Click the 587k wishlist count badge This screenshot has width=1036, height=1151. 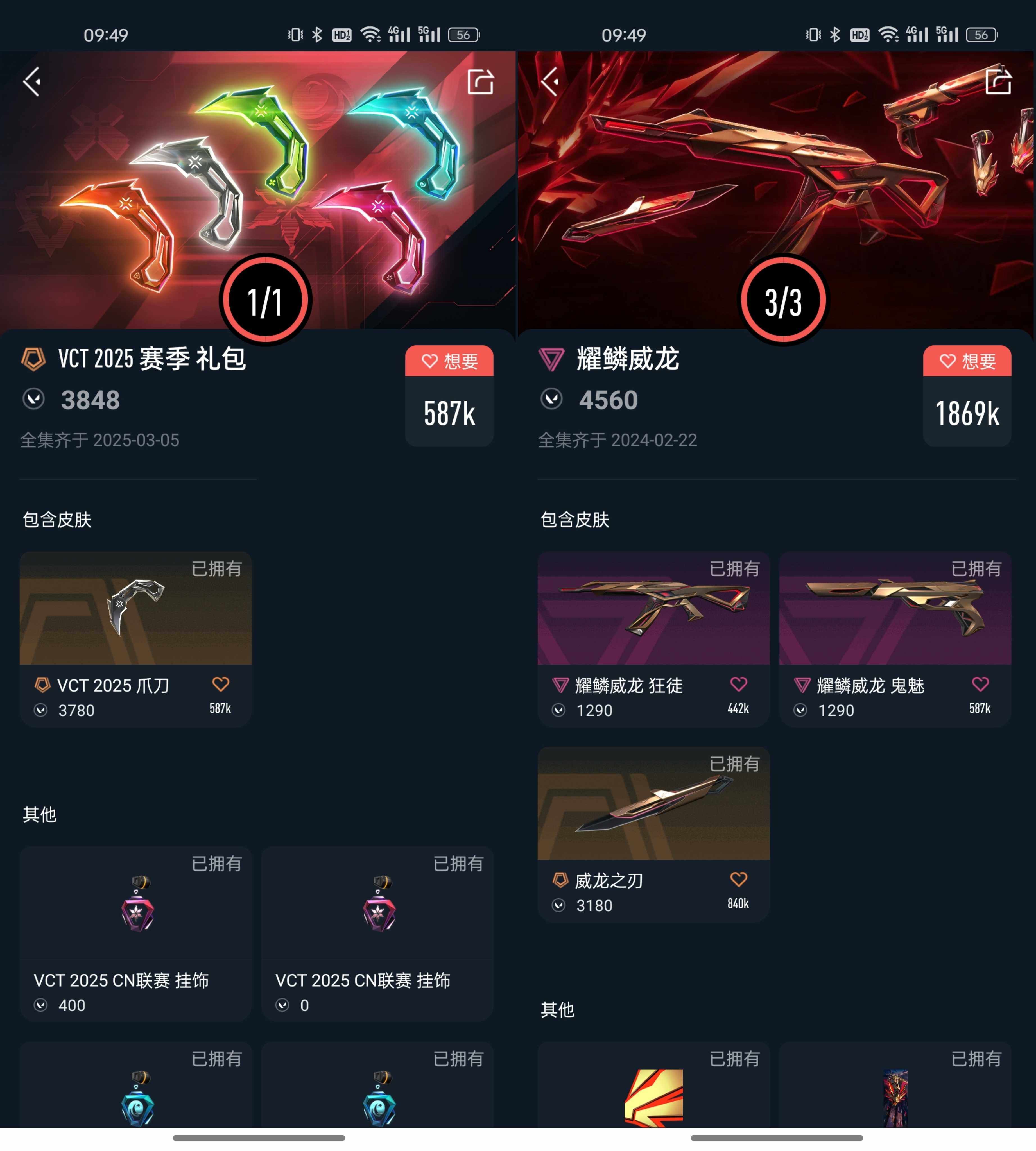point(449,414)
